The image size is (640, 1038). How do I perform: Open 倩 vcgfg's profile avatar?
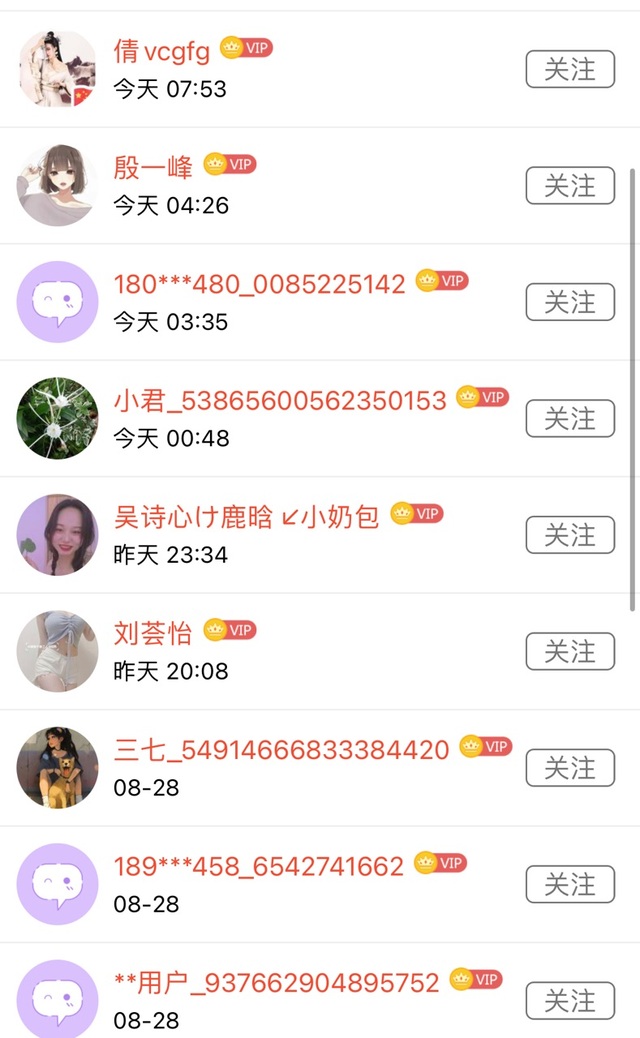pos(57,69)
